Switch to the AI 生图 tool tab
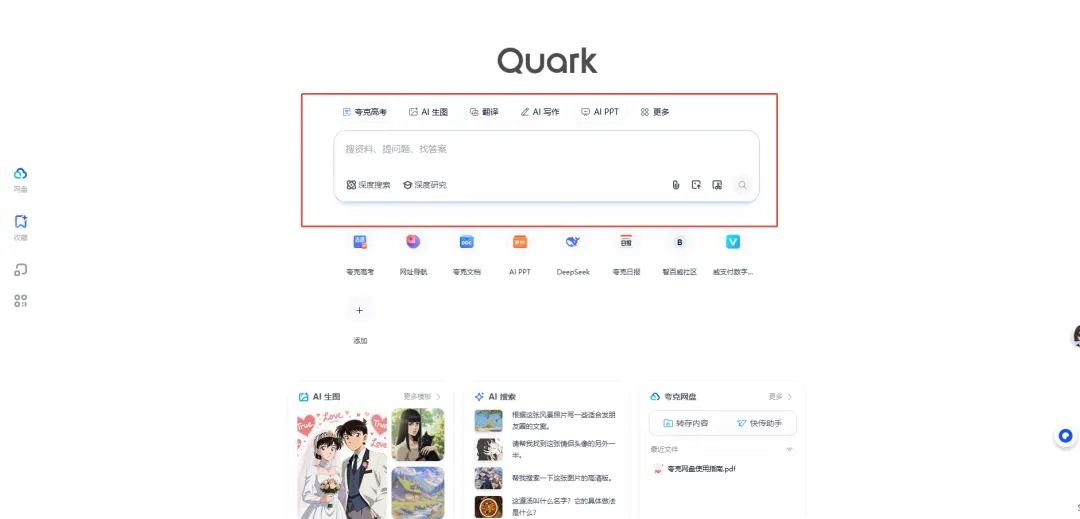The image size is (1080, 519). click(428, 112)
